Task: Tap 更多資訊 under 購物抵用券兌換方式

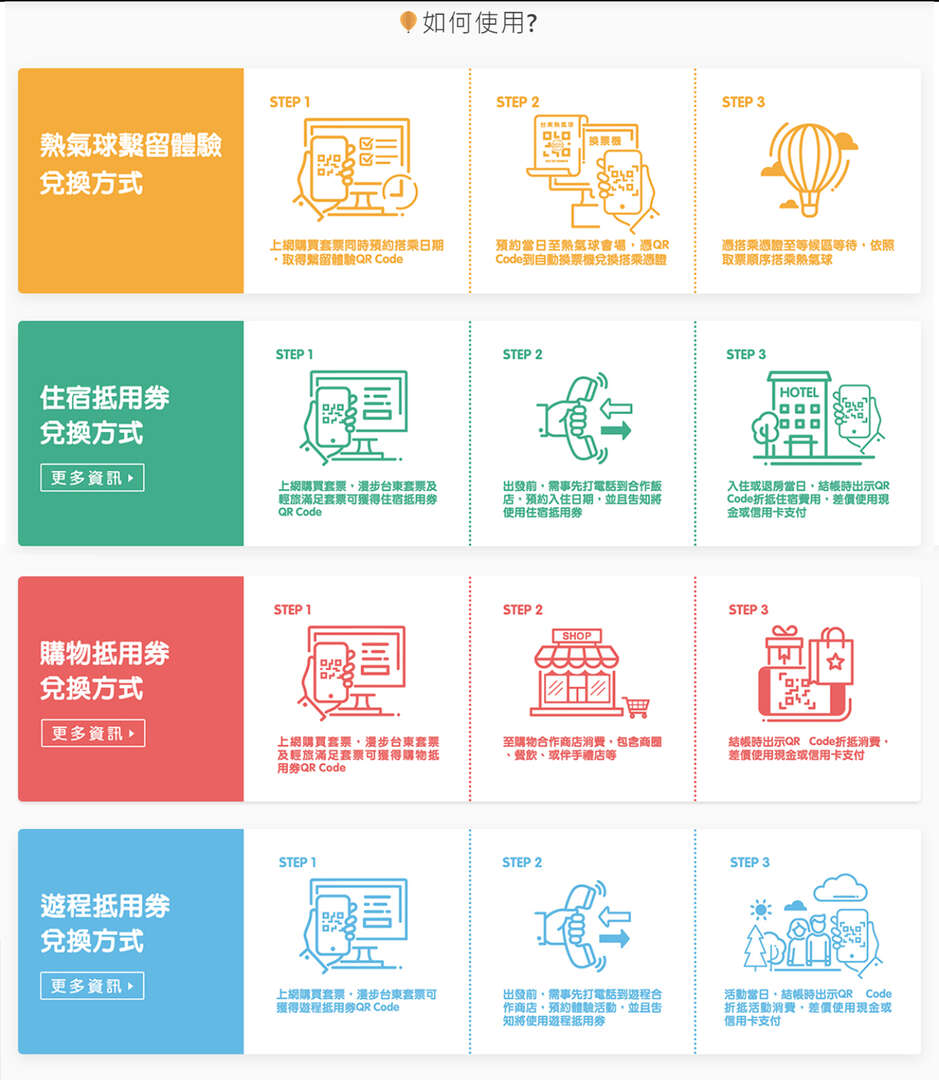Action: tap(92, 733)
